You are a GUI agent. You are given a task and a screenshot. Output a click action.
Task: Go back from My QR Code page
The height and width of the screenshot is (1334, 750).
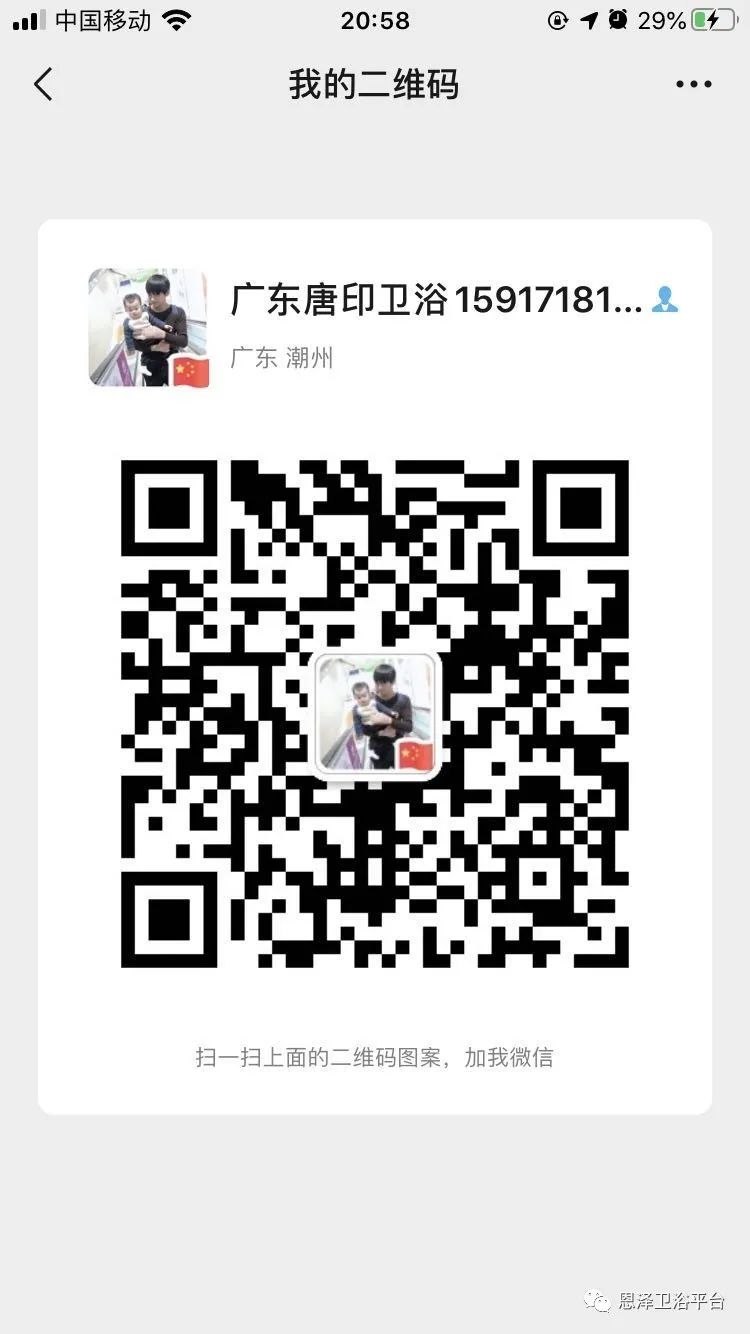pyautogui.click(x=43, y=84)
